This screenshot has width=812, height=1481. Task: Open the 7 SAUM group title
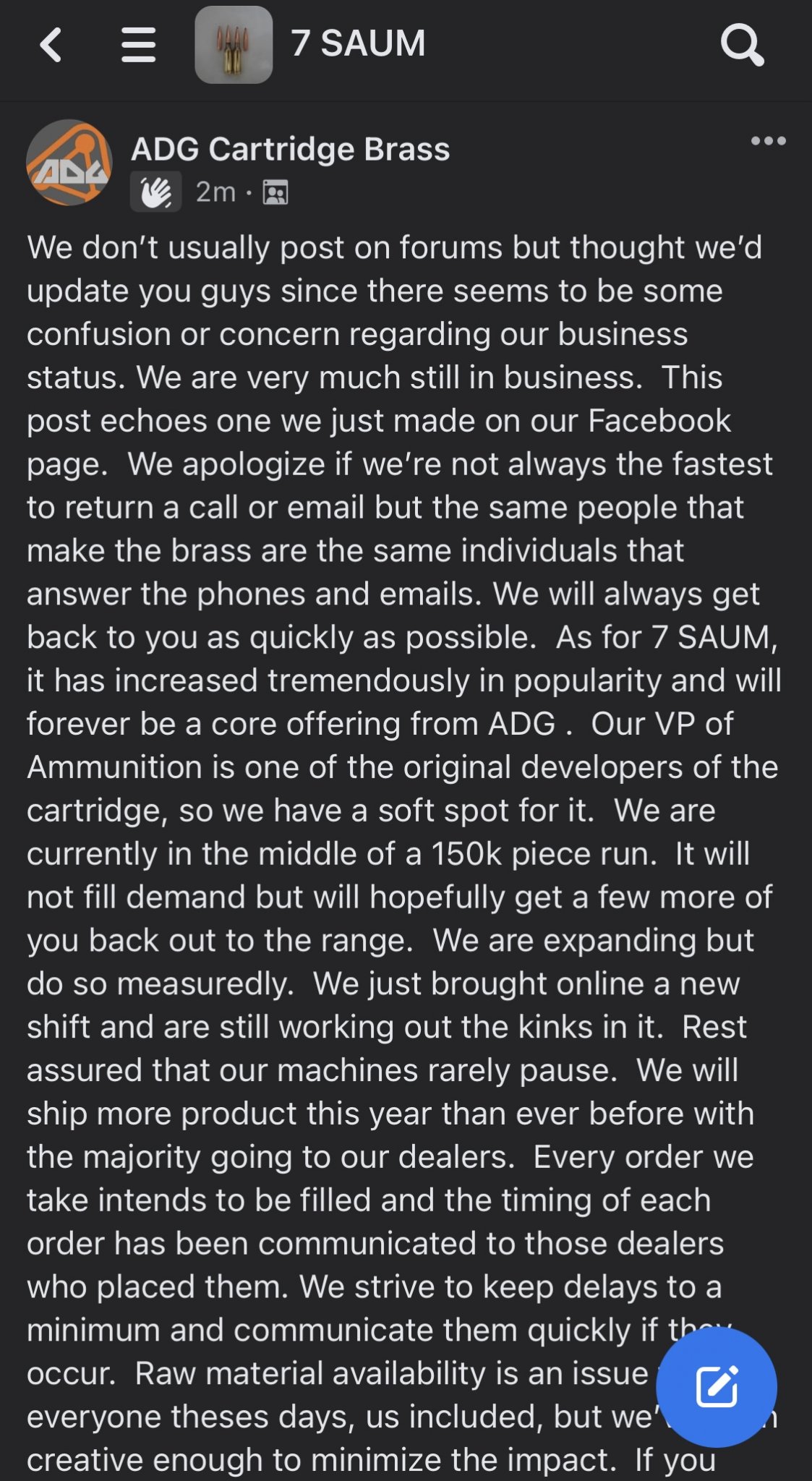coord(358,43)
